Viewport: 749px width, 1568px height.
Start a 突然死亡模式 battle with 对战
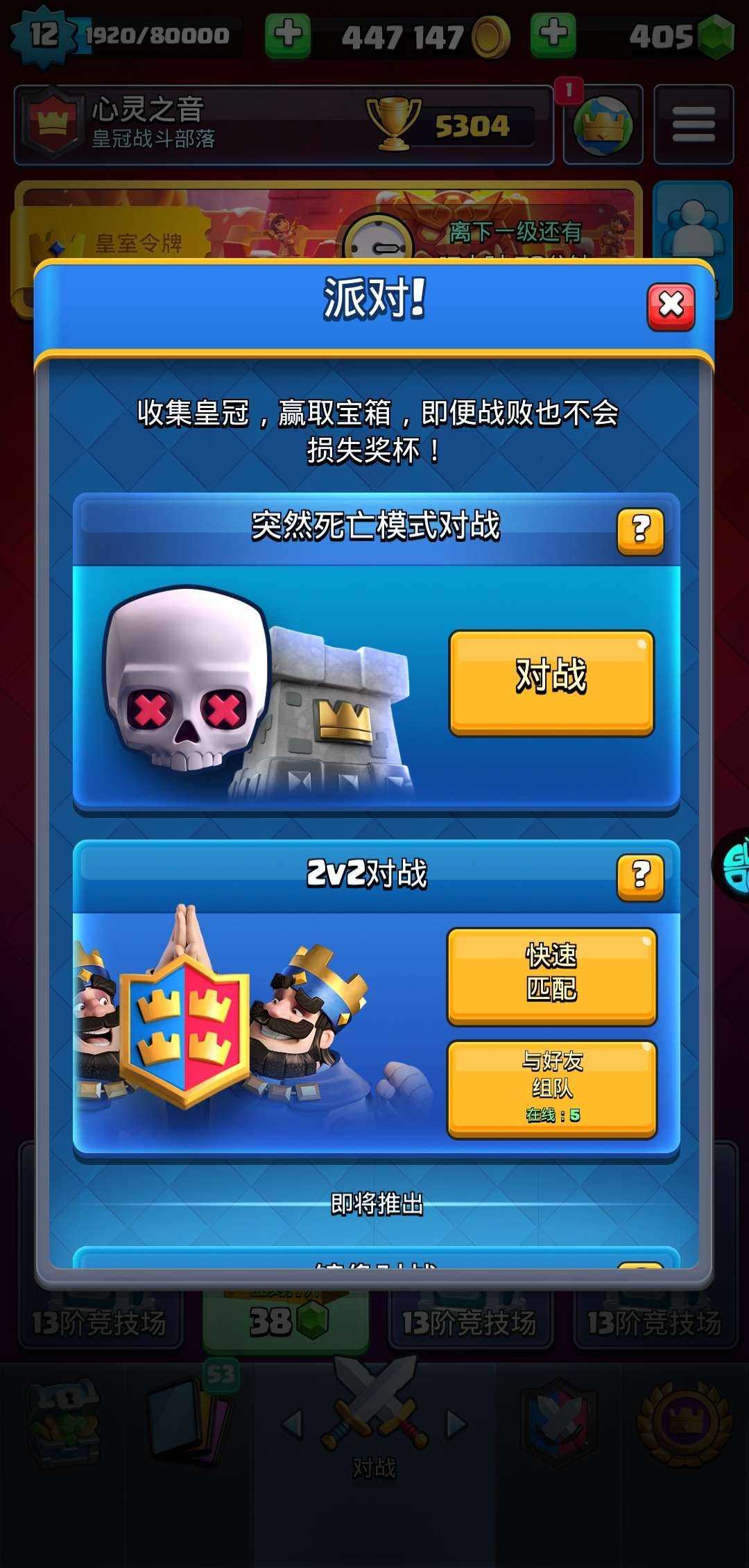point(551,682)
